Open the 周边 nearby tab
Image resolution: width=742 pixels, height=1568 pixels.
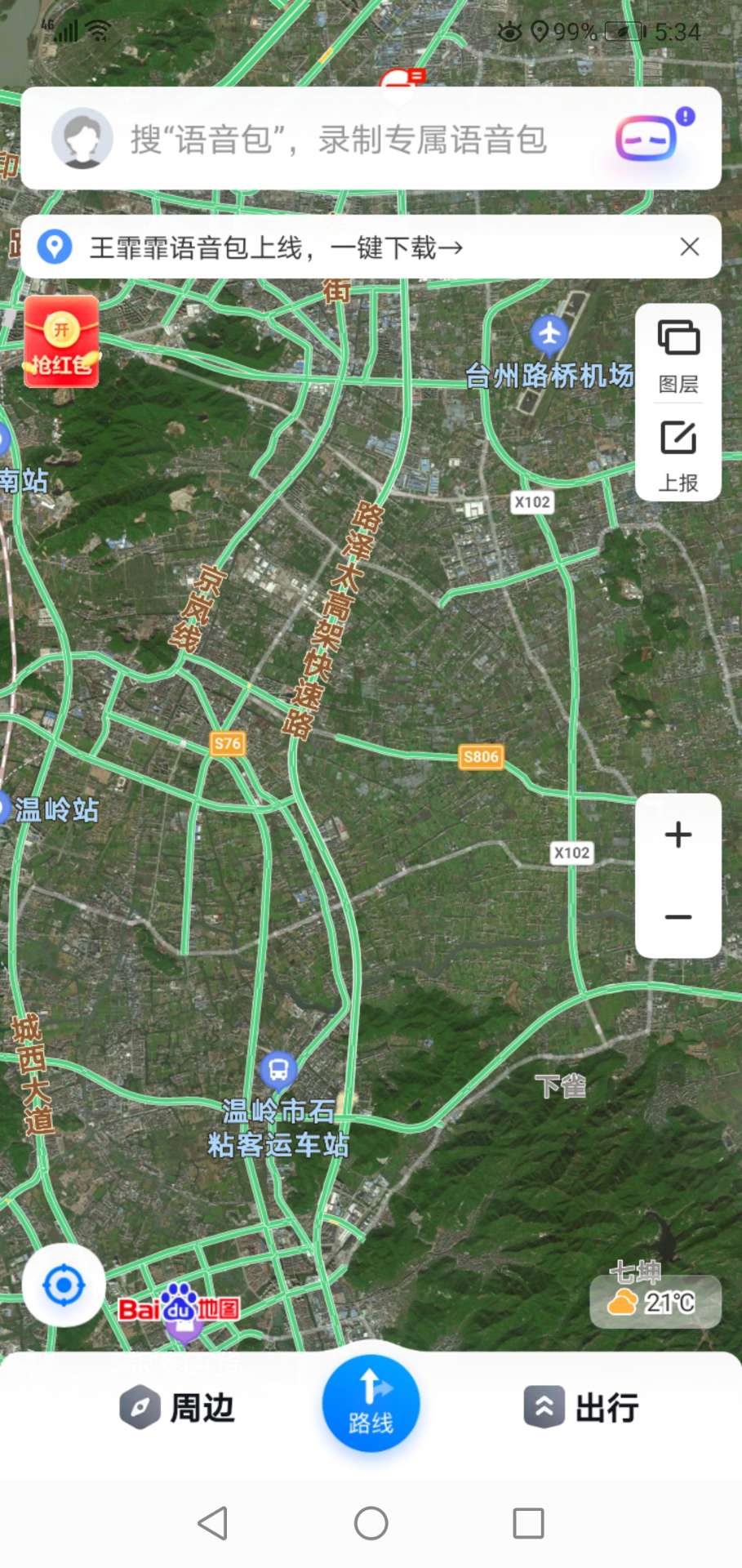178,1408
